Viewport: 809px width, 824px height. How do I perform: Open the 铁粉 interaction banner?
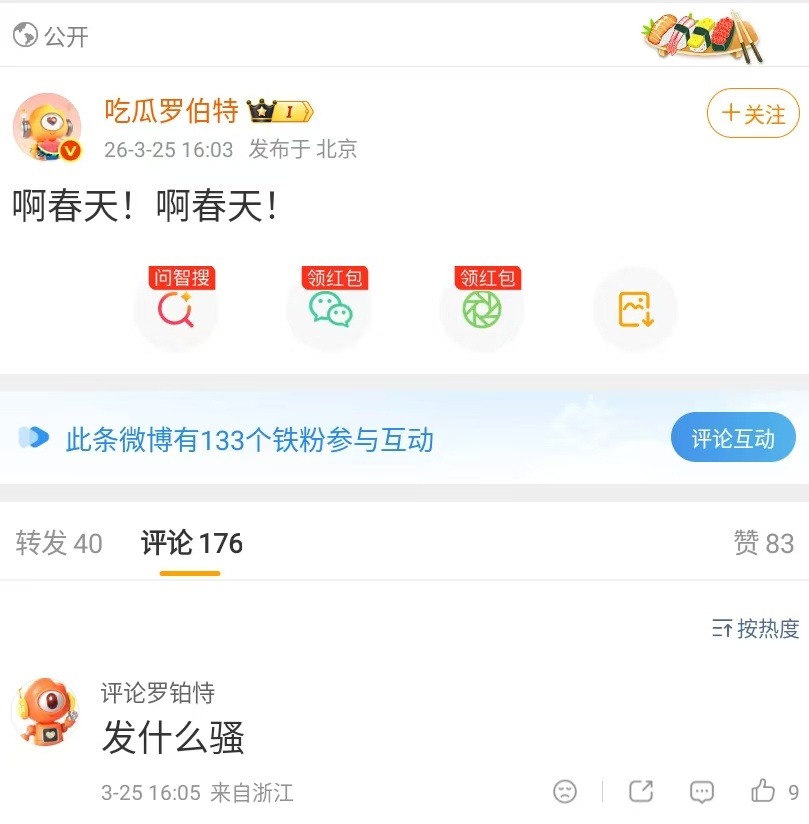(x=250, y=440)
